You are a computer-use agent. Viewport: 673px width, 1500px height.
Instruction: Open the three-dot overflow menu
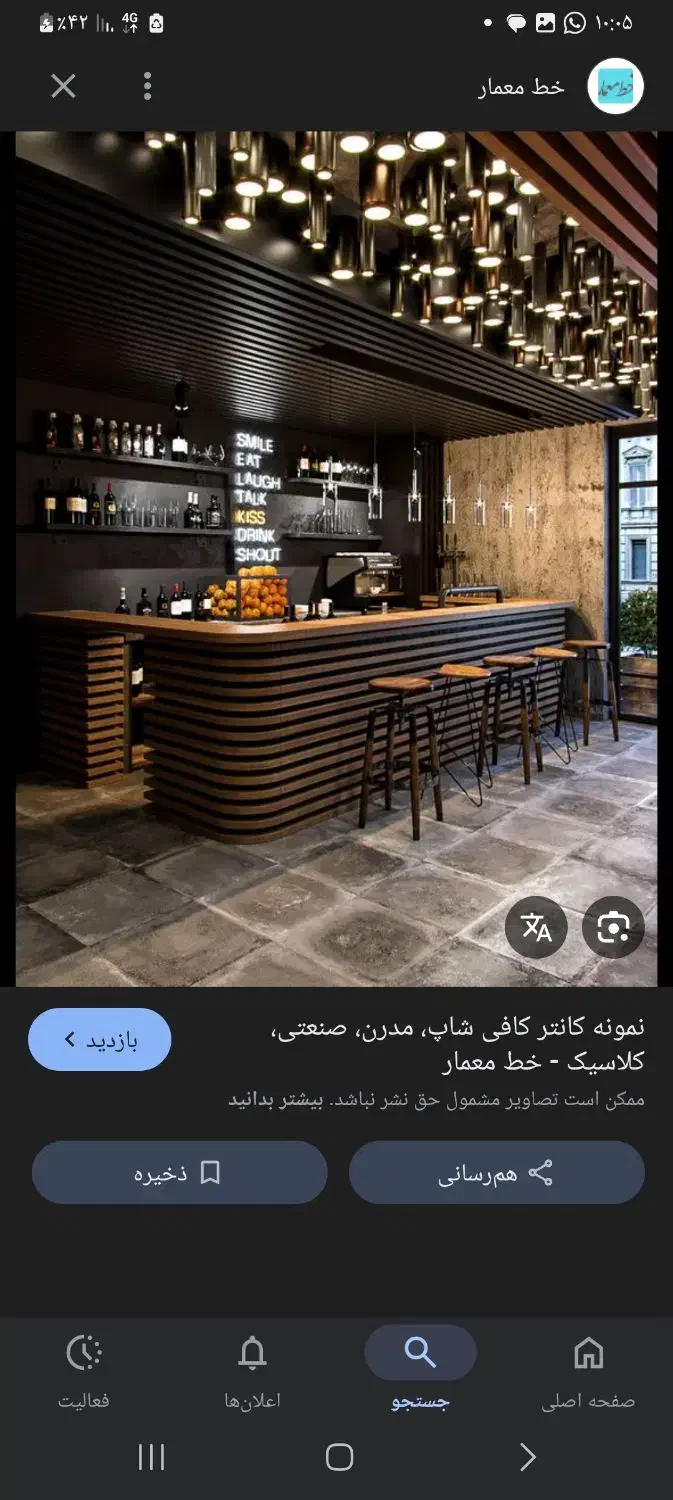[147, 87]
